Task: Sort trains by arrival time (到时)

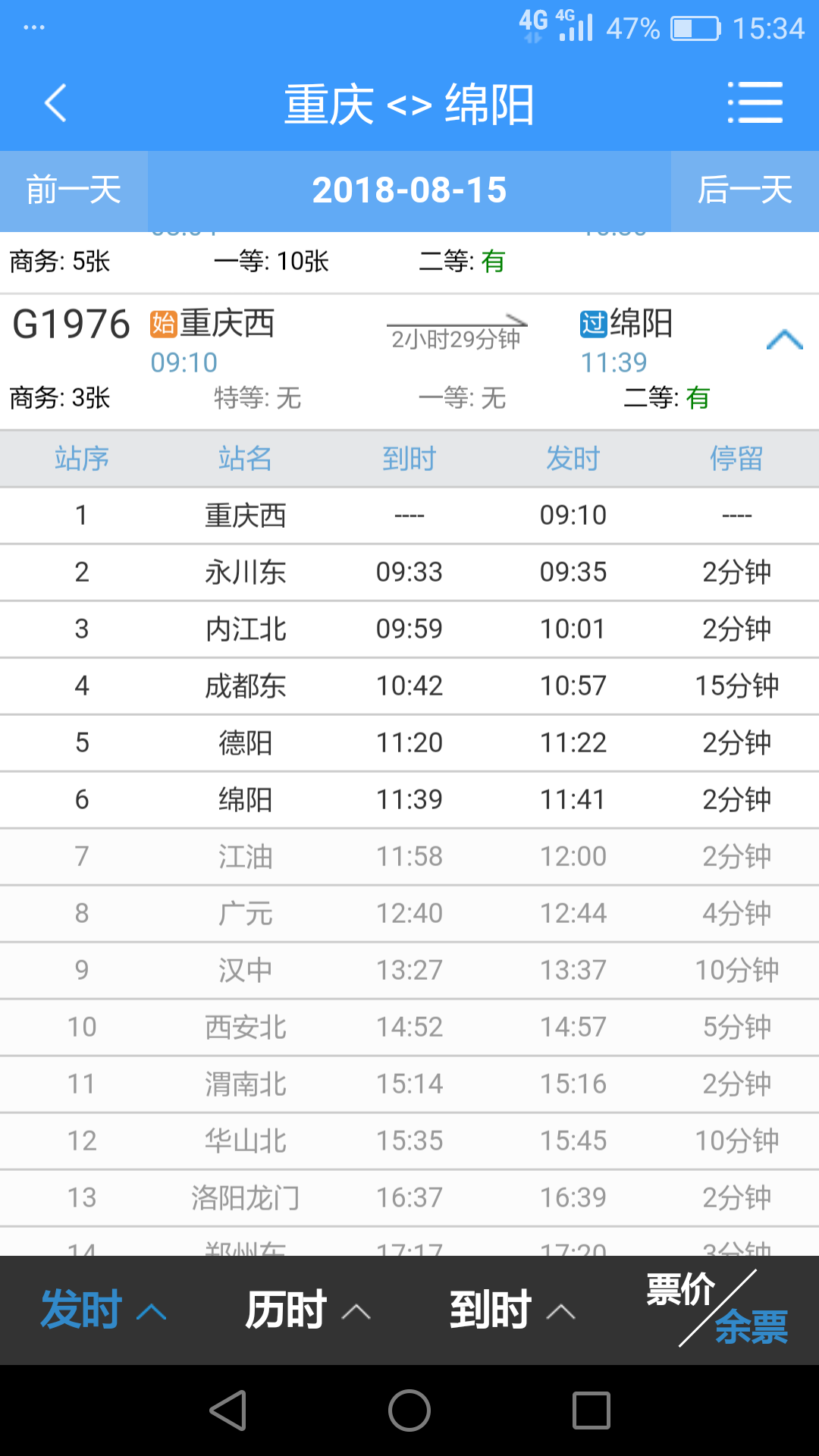Action: coord(512,1310)
